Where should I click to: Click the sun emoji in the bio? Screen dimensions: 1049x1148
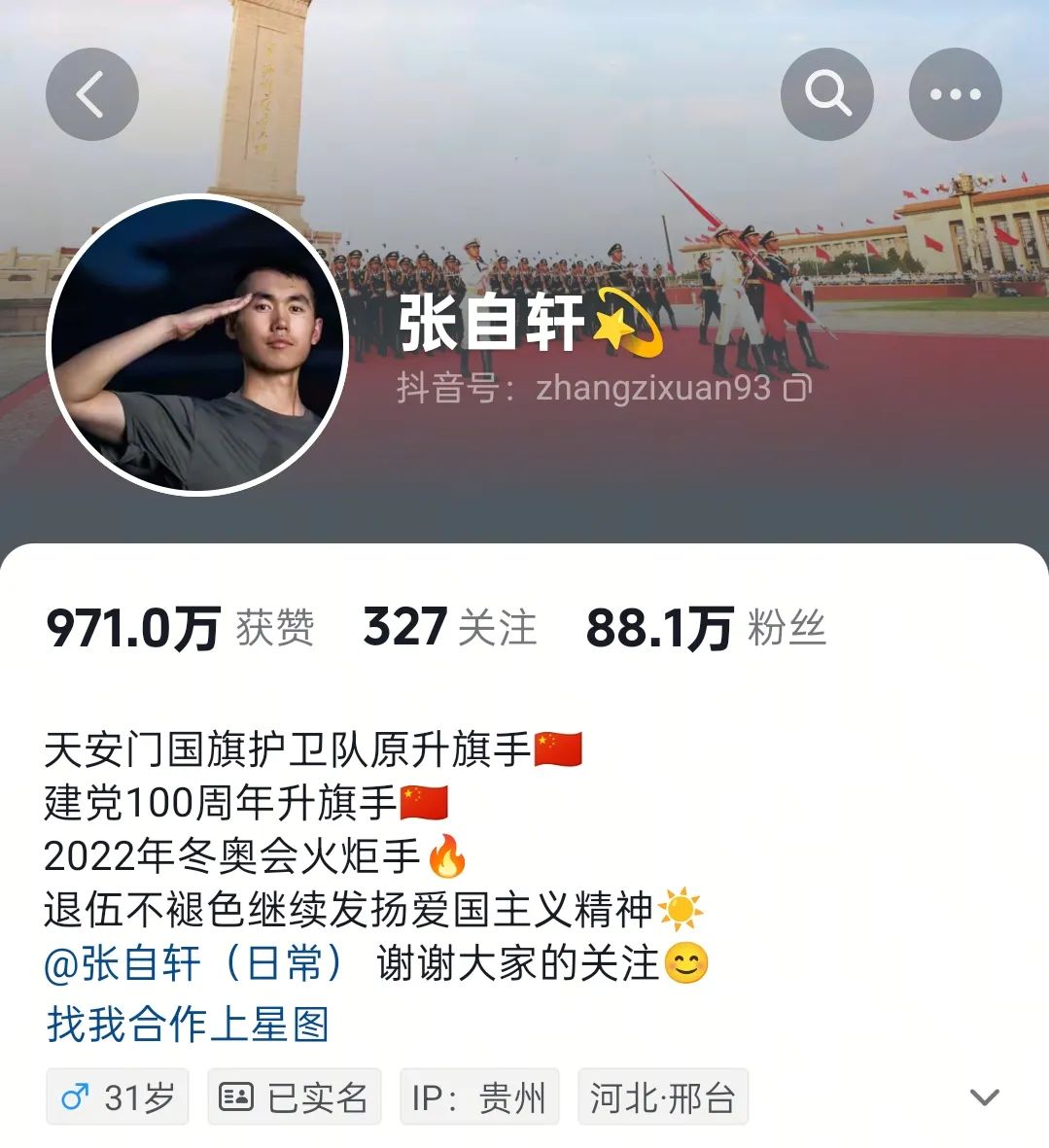683,905
